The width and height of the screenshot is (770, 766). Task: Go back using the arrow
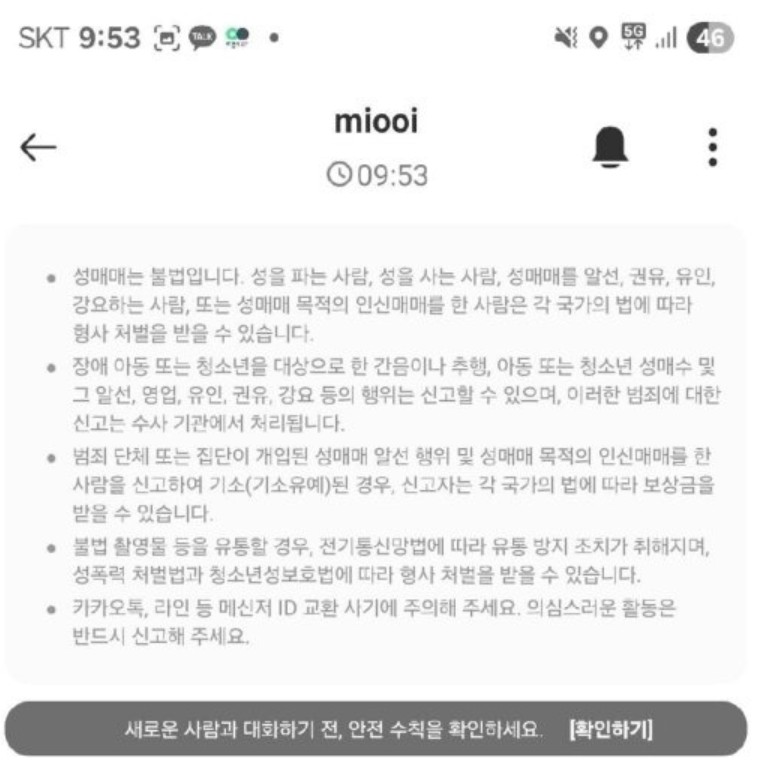pos(38,148)
